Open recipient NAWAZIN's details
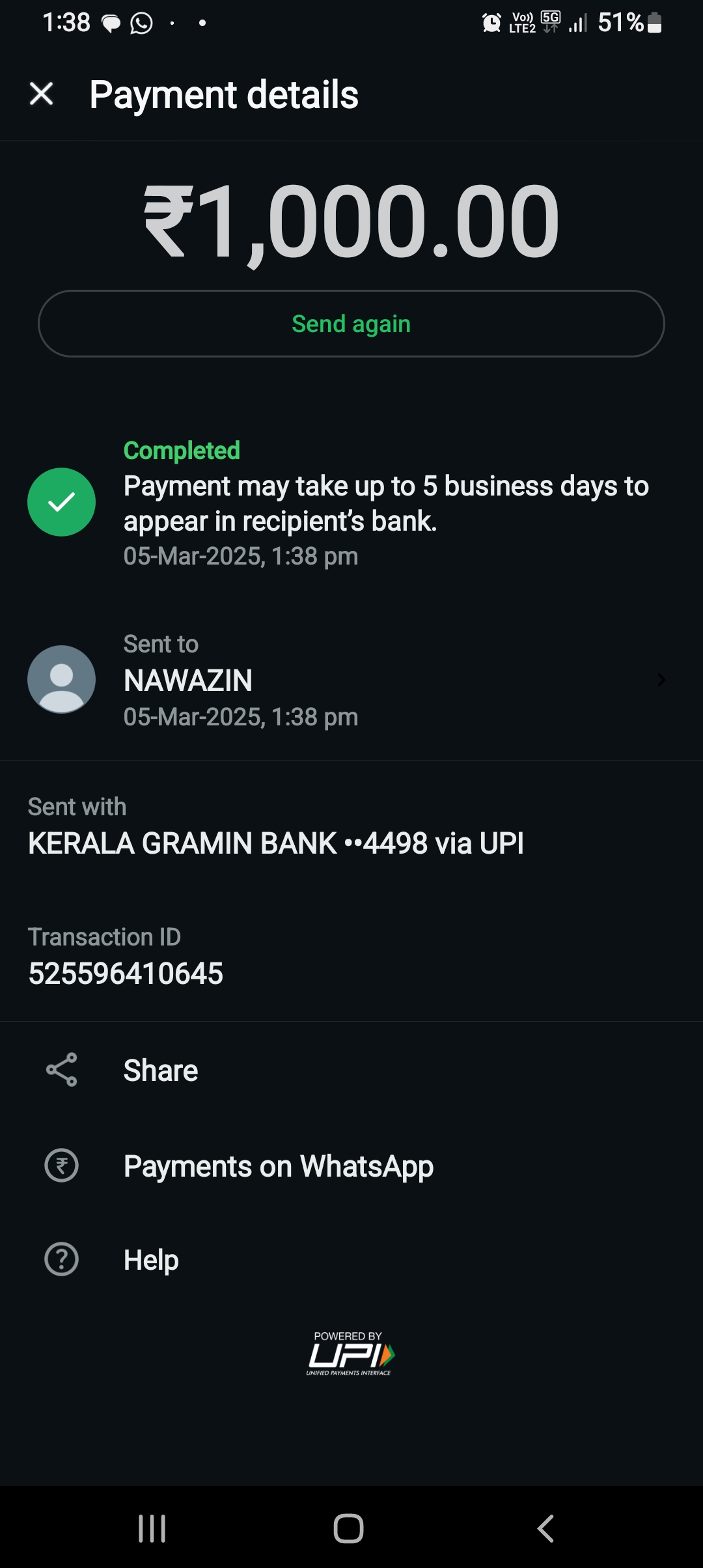The image size is (703, 1568). point(351,680)
